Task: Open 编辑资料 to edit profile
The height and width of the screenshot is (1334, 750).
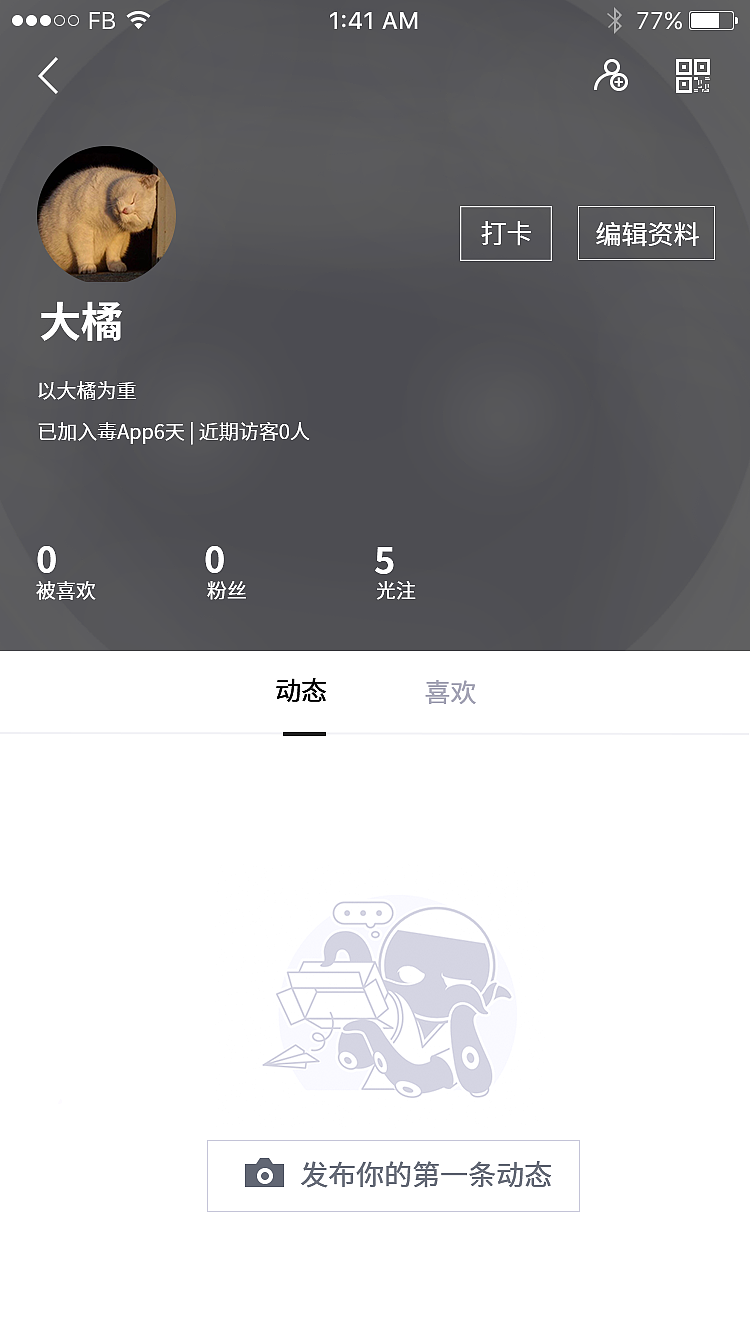Action: pyautogui.click(x=645, y=232)
